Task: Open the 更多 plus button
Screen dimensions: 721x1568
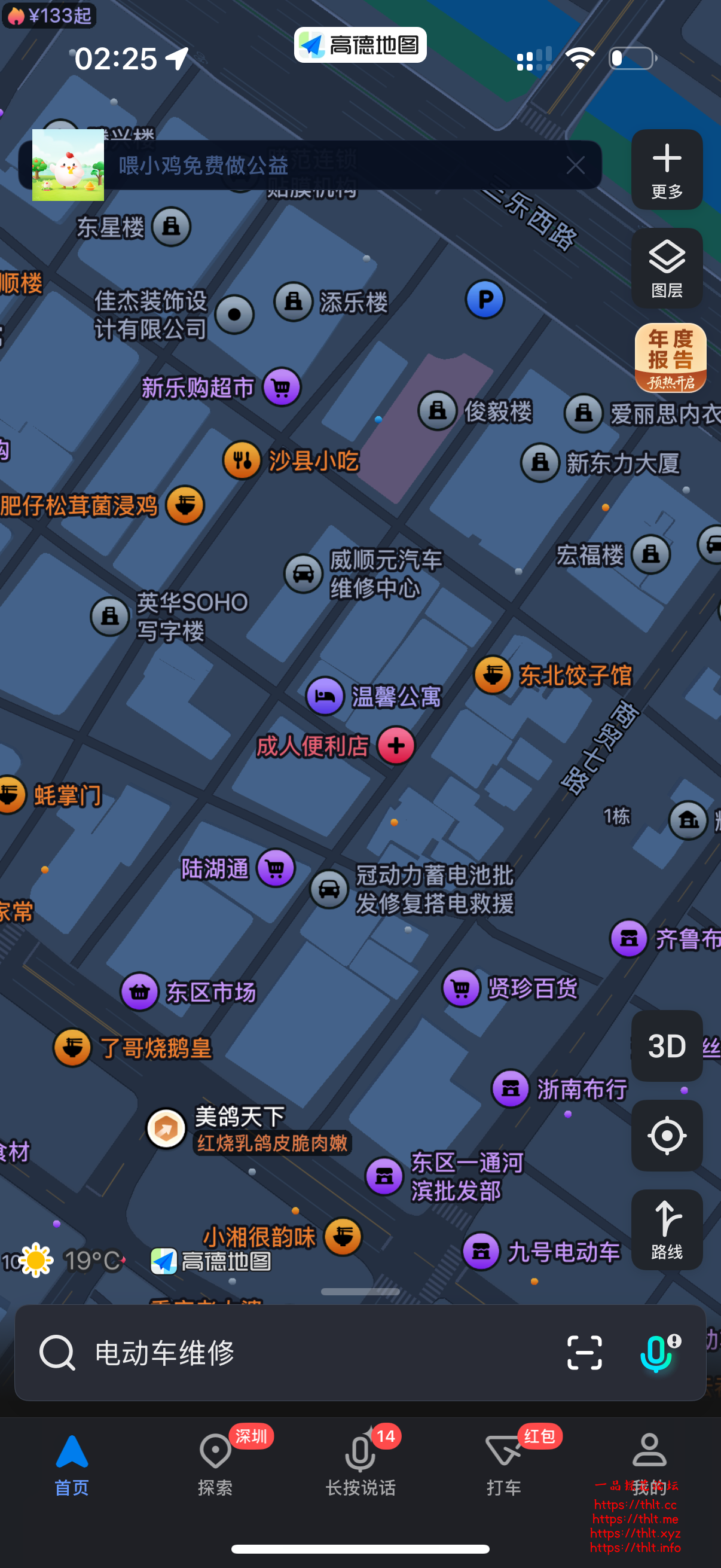Action: point(667,169)
